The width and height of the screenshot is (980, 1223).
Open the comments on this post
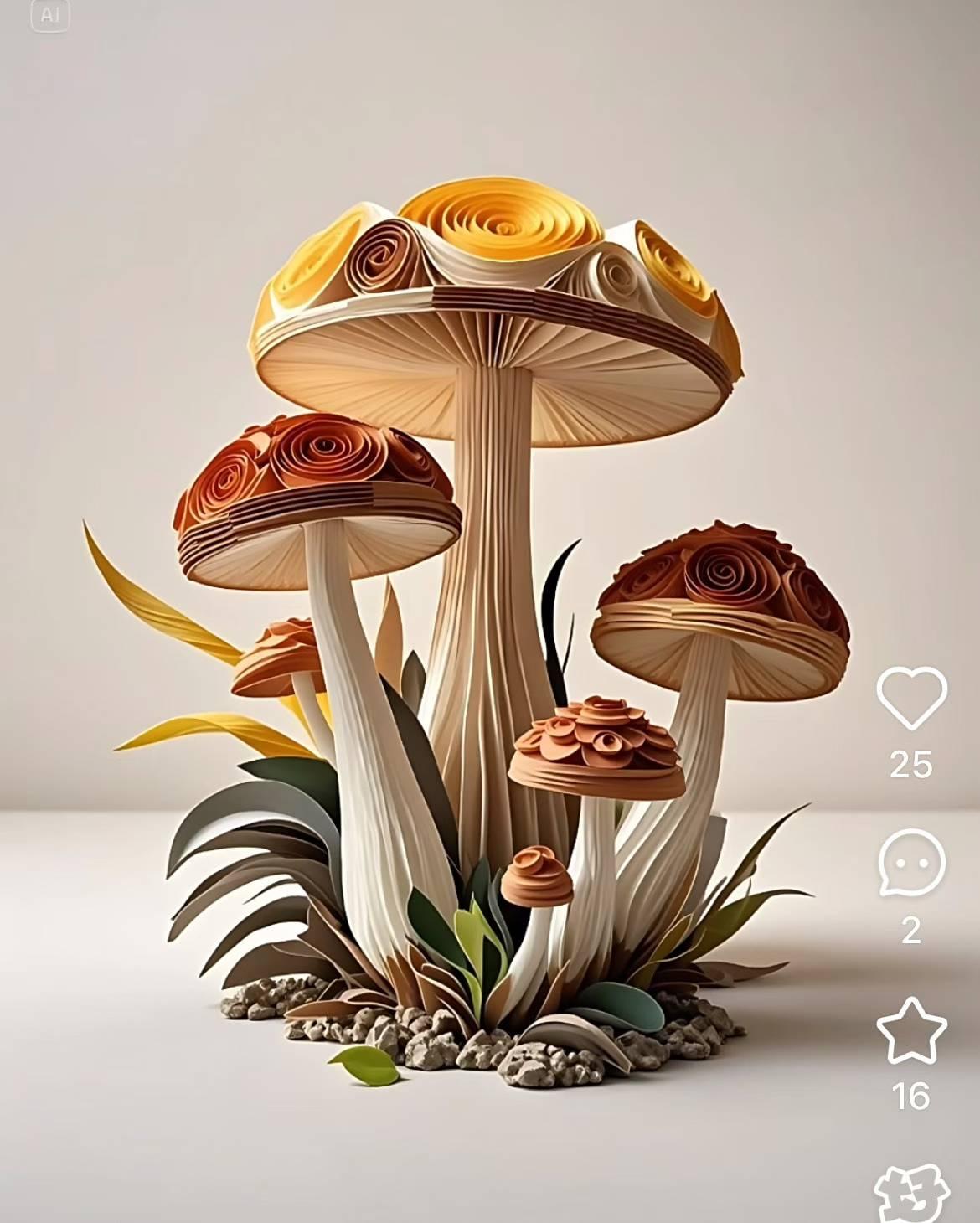click(x=911, y=863)
